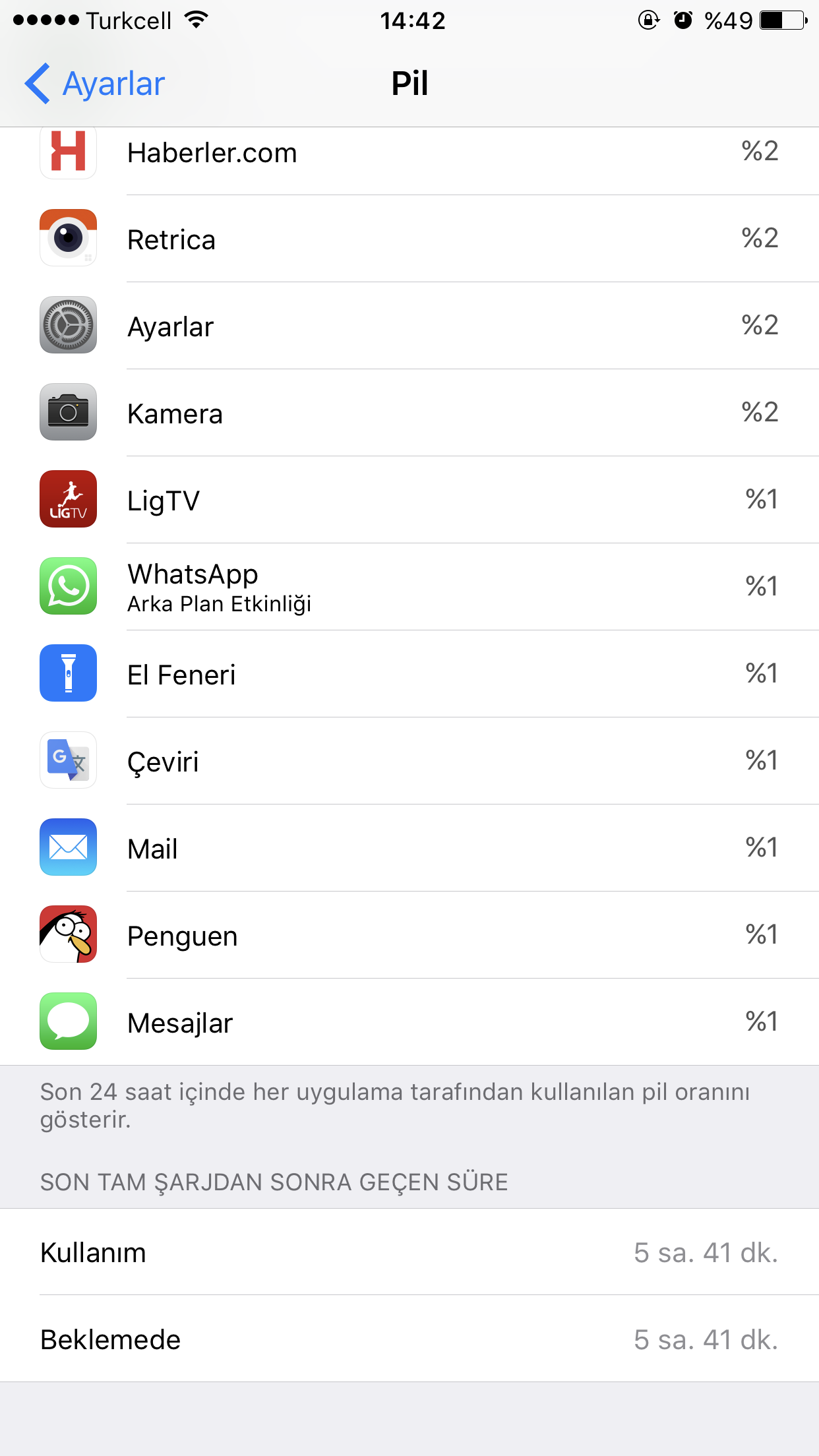Tap the LigTV row

[409, 500]
